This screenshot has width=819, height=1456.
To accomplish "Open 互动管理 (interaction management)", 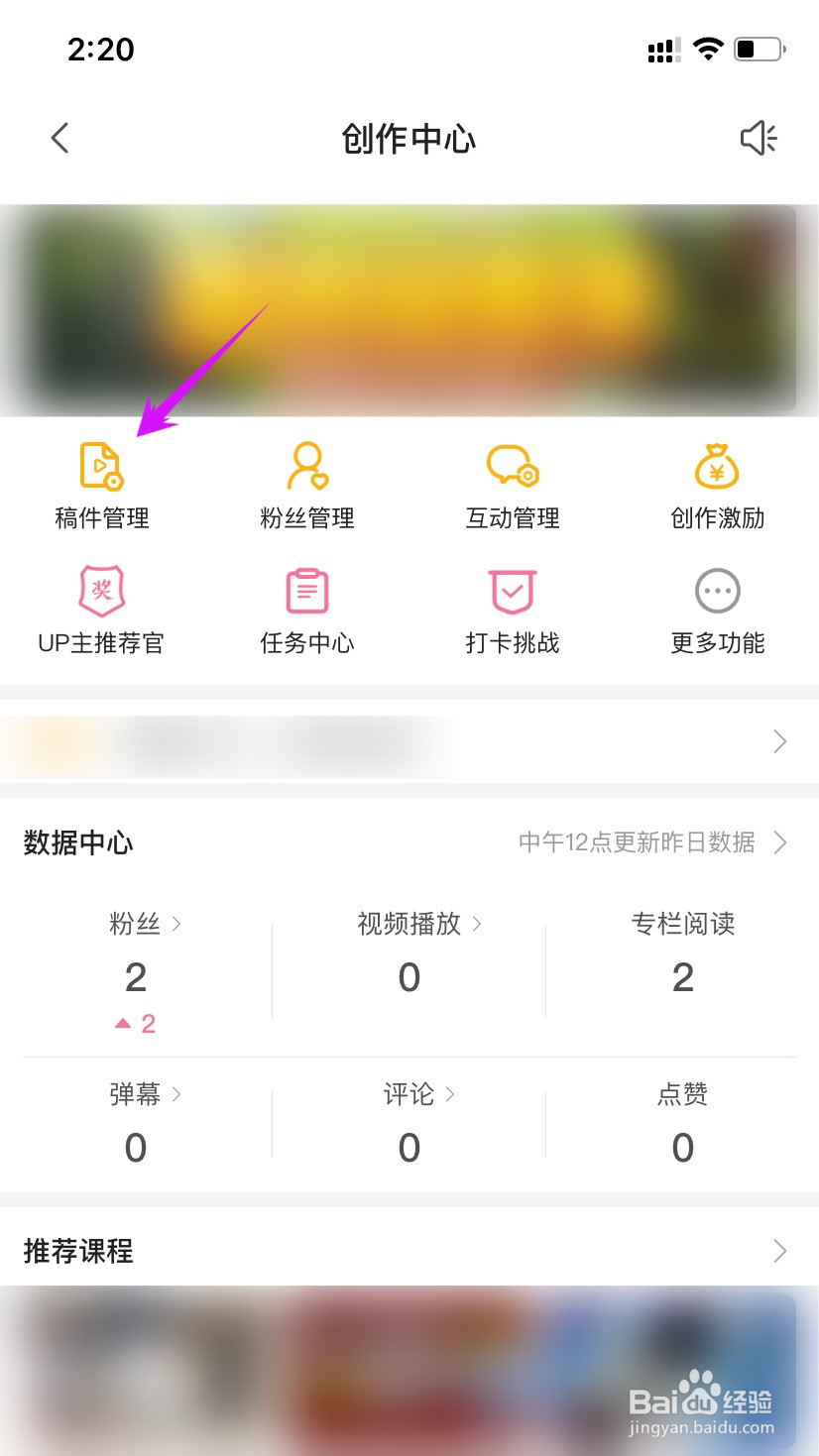I will (512, 486).
